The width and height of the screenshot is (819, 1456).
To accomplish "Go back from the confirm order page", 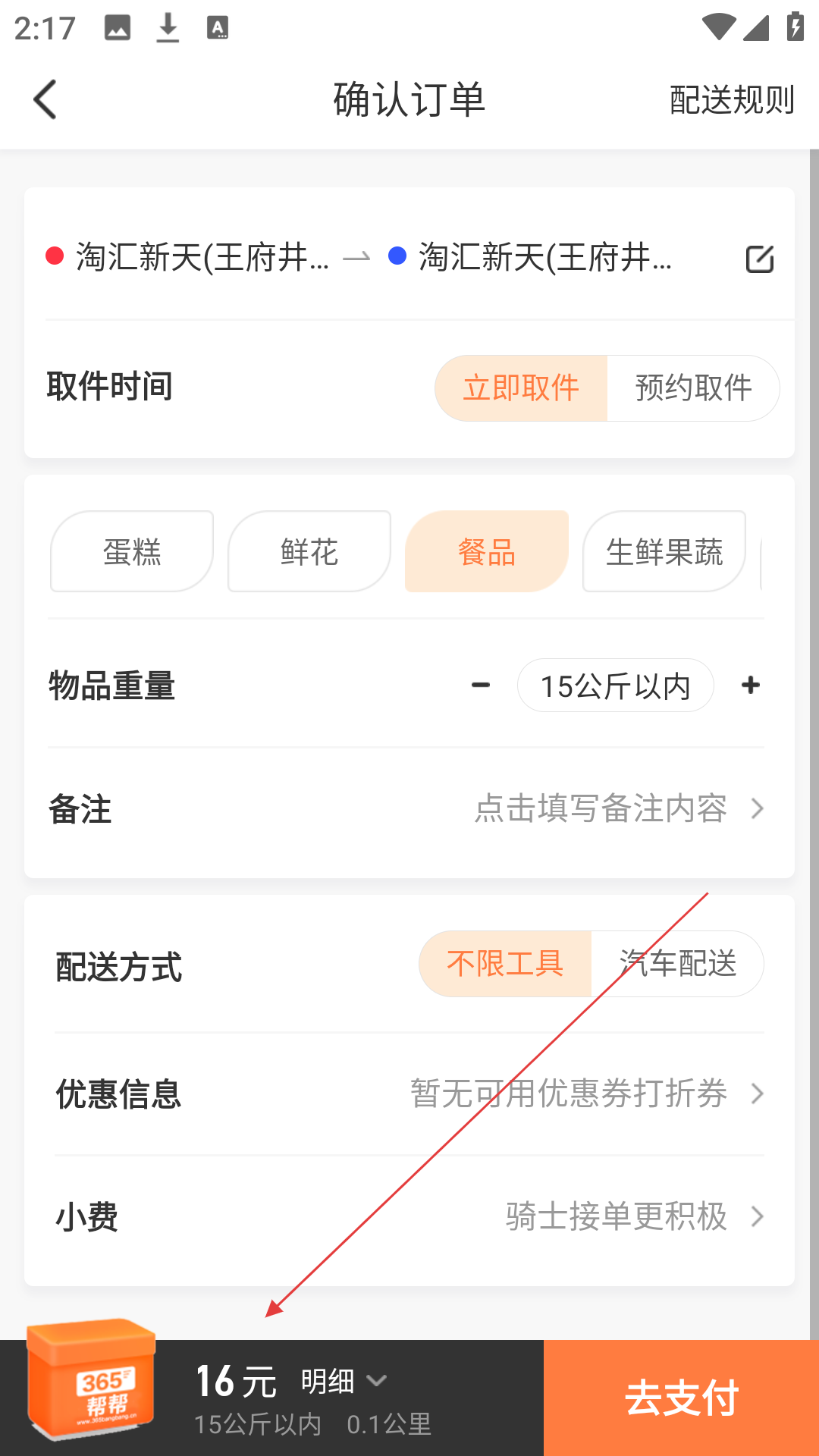I will point(45,99).
